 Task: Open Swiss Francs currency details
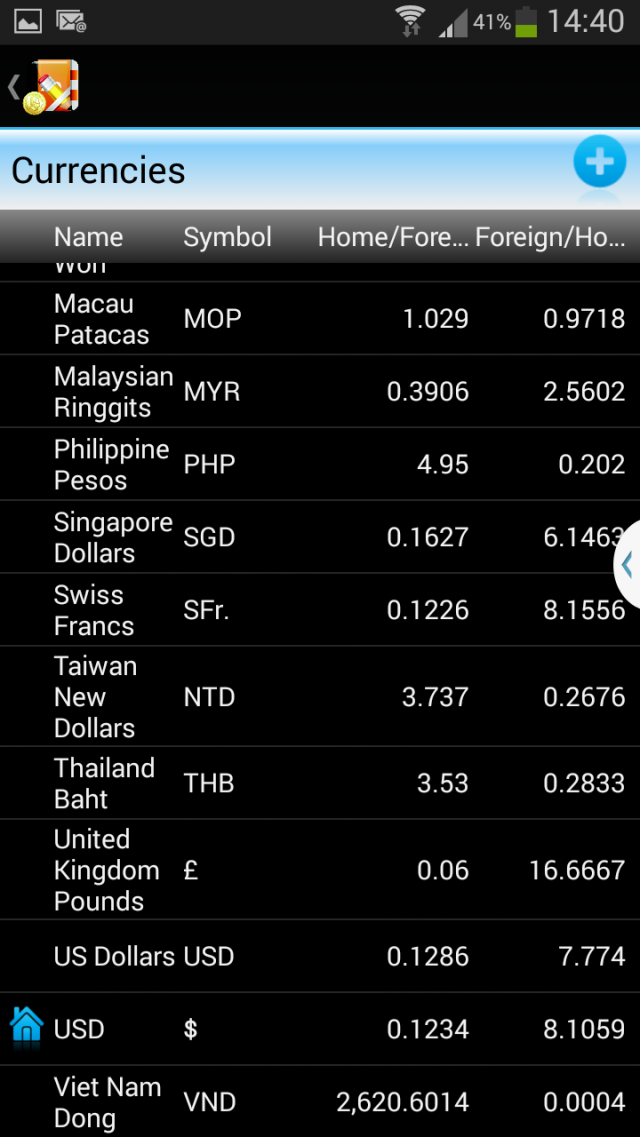click(320, 610)
